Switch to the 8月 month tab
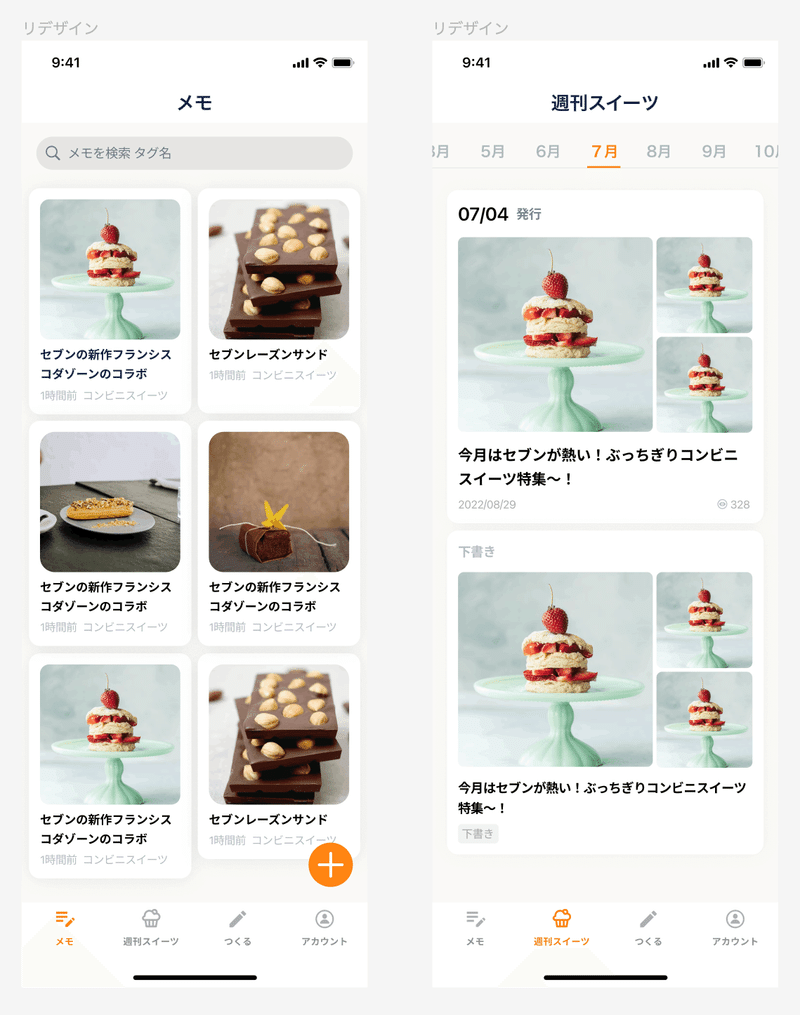Screen dimensions: 800x1015 coord(658,149)
